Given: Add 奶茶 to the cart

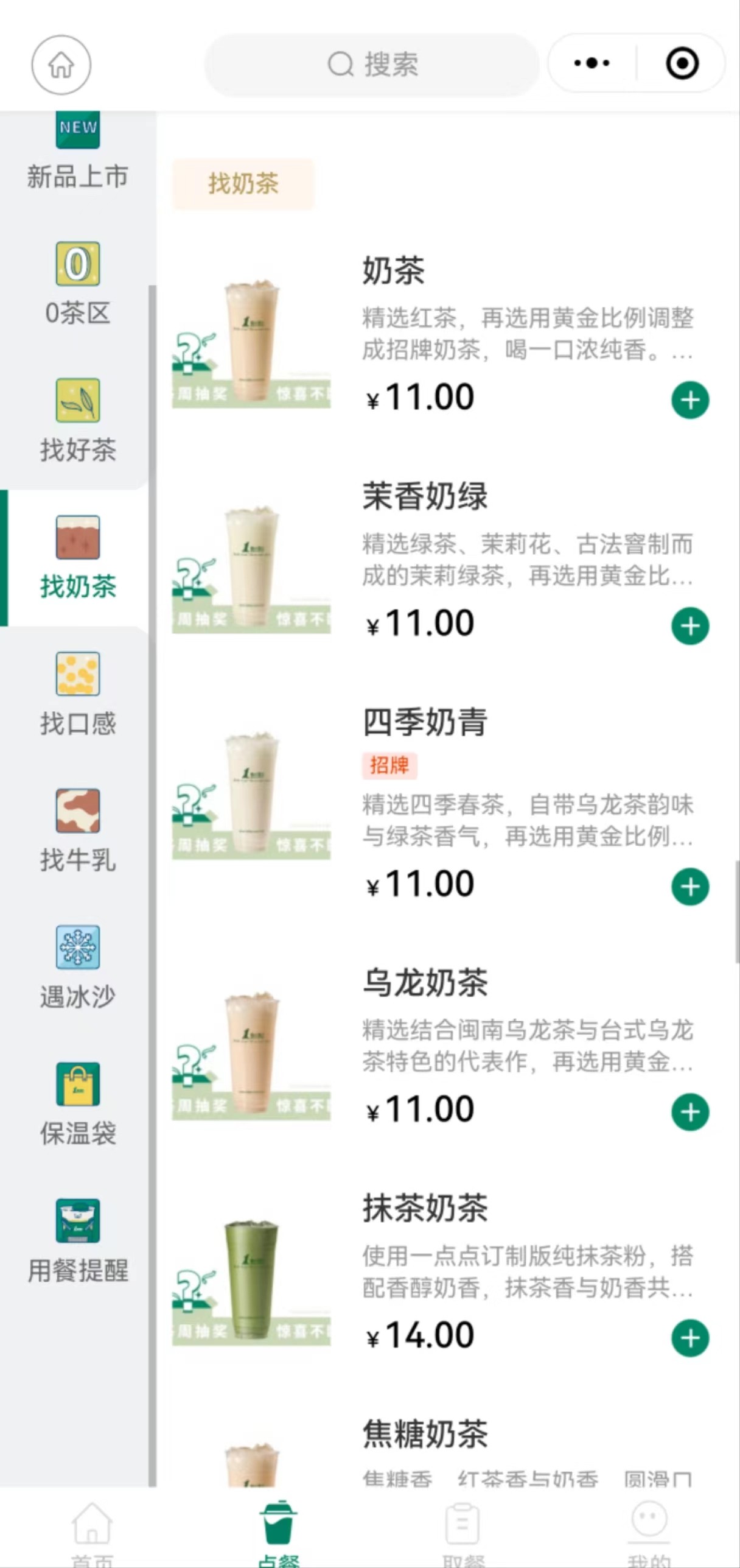Looking at the screenshot, I should click(690, 401).
